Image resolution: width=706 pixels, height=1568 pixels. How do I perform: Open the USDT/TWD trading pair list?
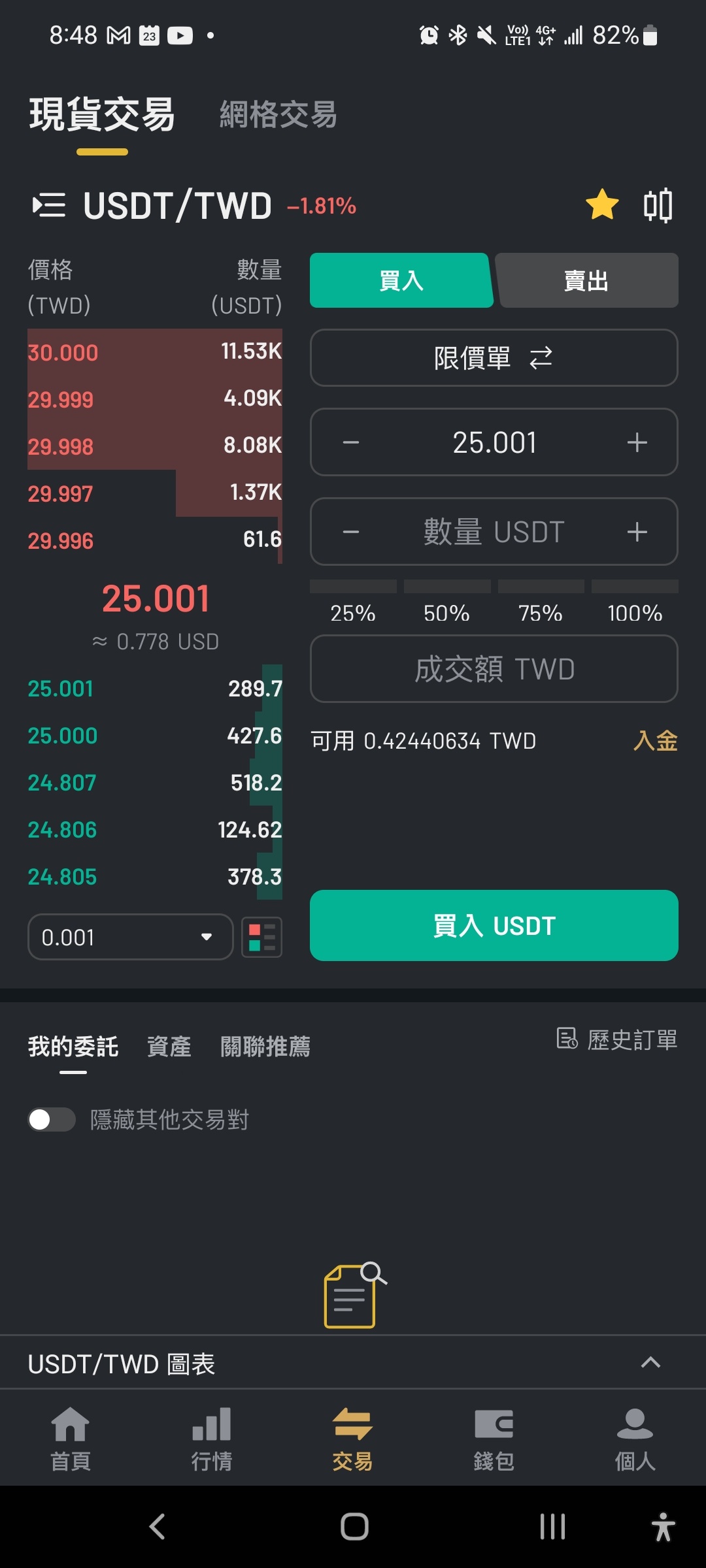coord(49,206)
